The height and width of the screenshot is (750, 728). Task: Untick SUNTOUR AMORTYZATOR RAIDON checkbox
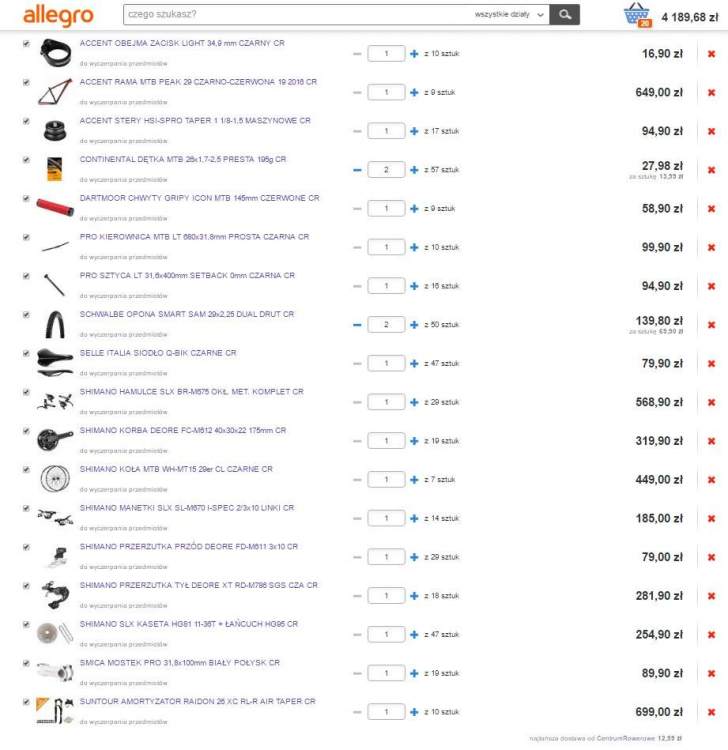pos(27,701)
